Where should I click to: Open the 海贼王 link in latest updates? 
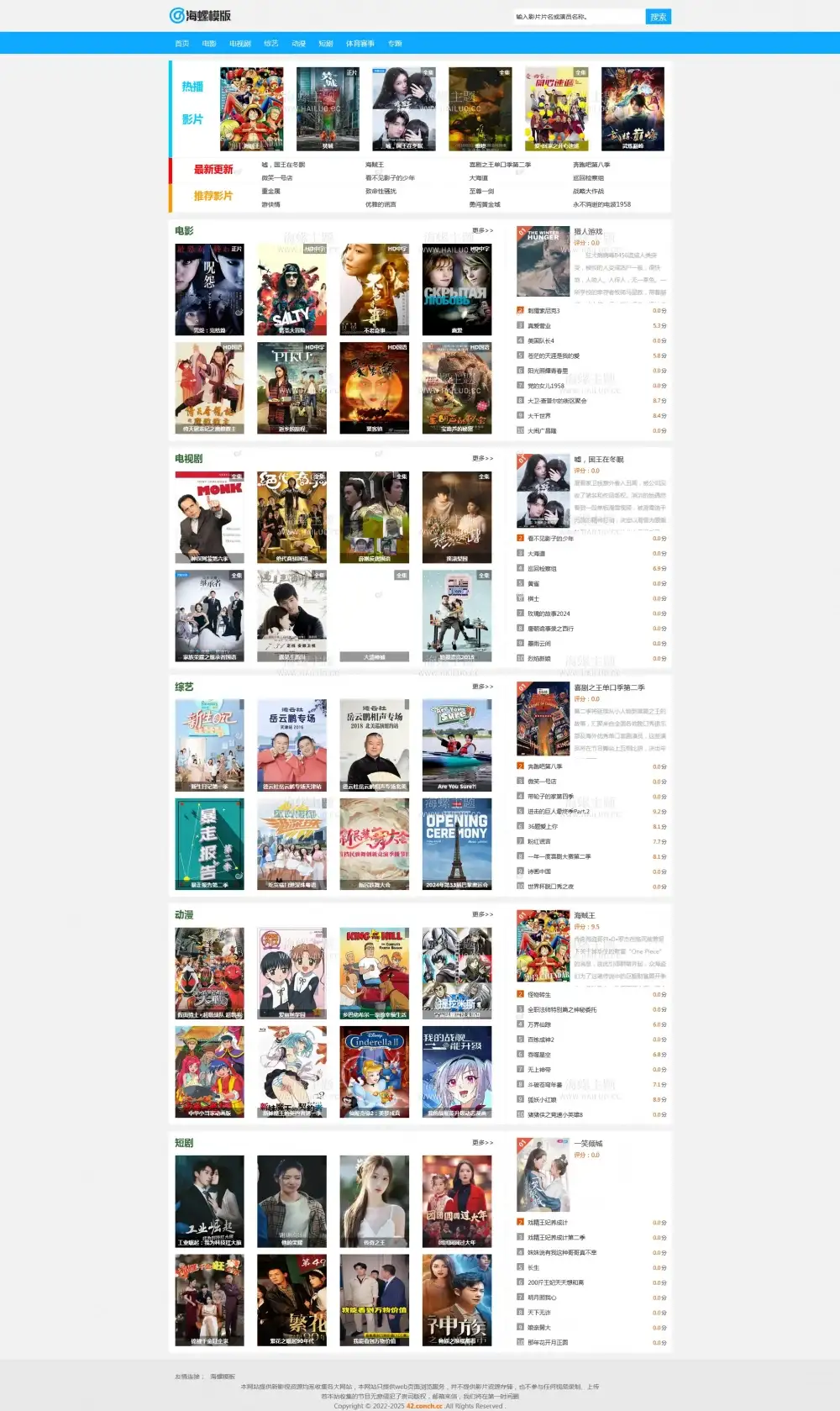(x=375, y=165)
